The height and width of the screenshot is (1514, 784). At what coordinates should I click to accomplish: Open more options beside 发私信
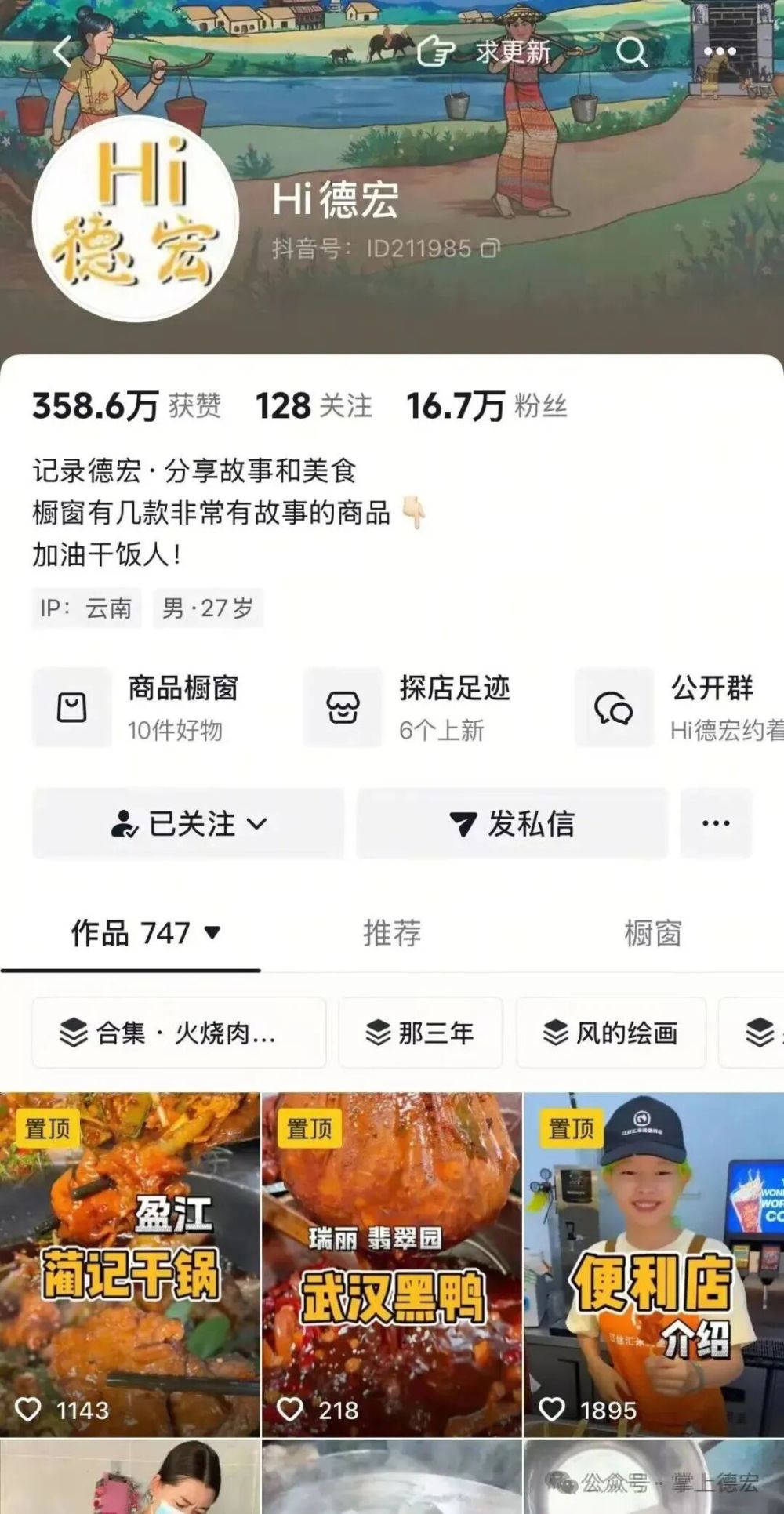point(716,823)
